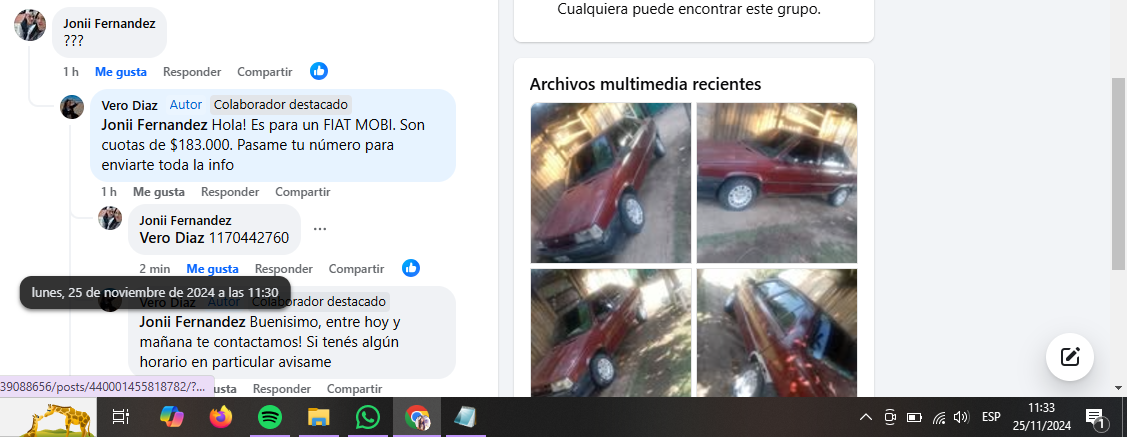Like Vero Diaz's FIAT MOBI comment
1127x437 pixels.
point(158,192)
